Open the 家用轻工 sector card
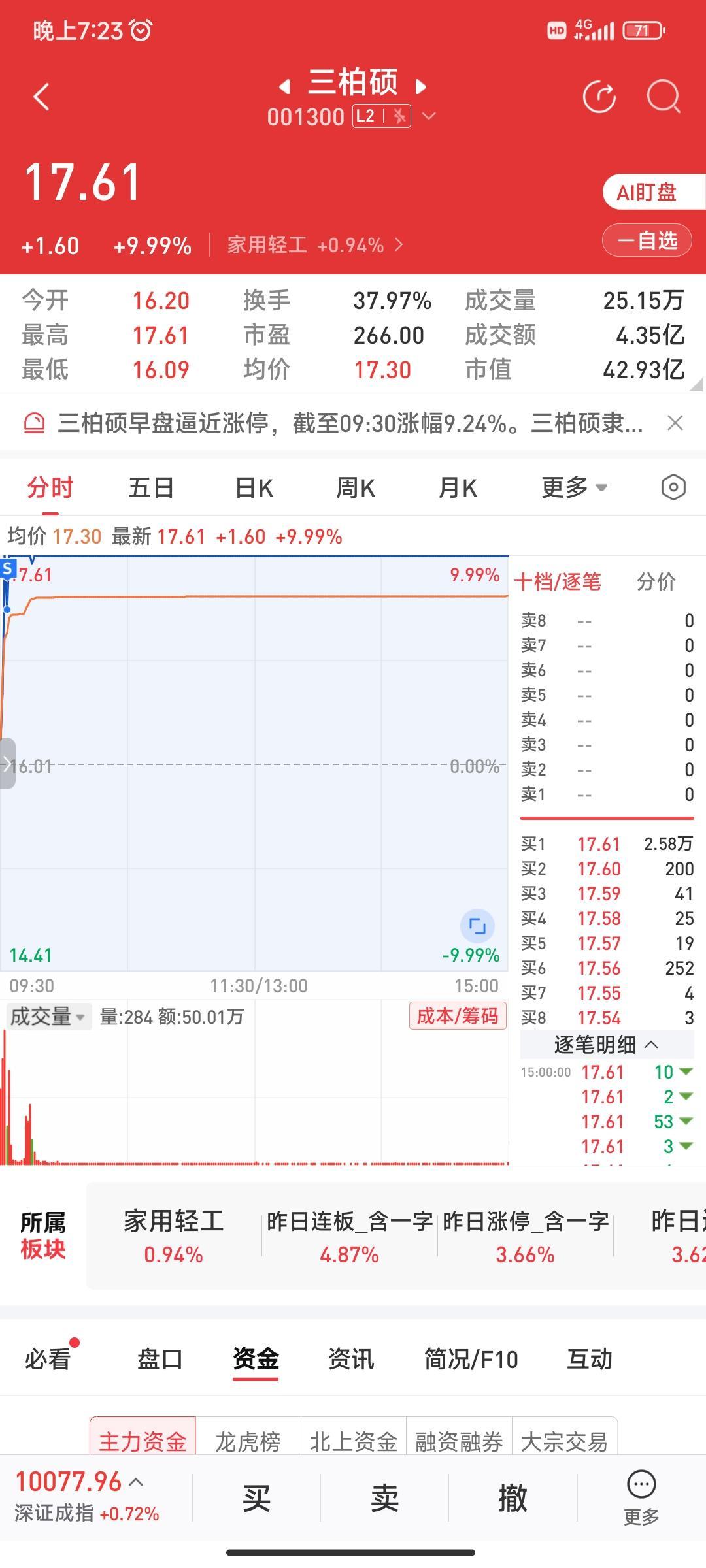Screen dimensions: 706x1568 (174, 1236)
